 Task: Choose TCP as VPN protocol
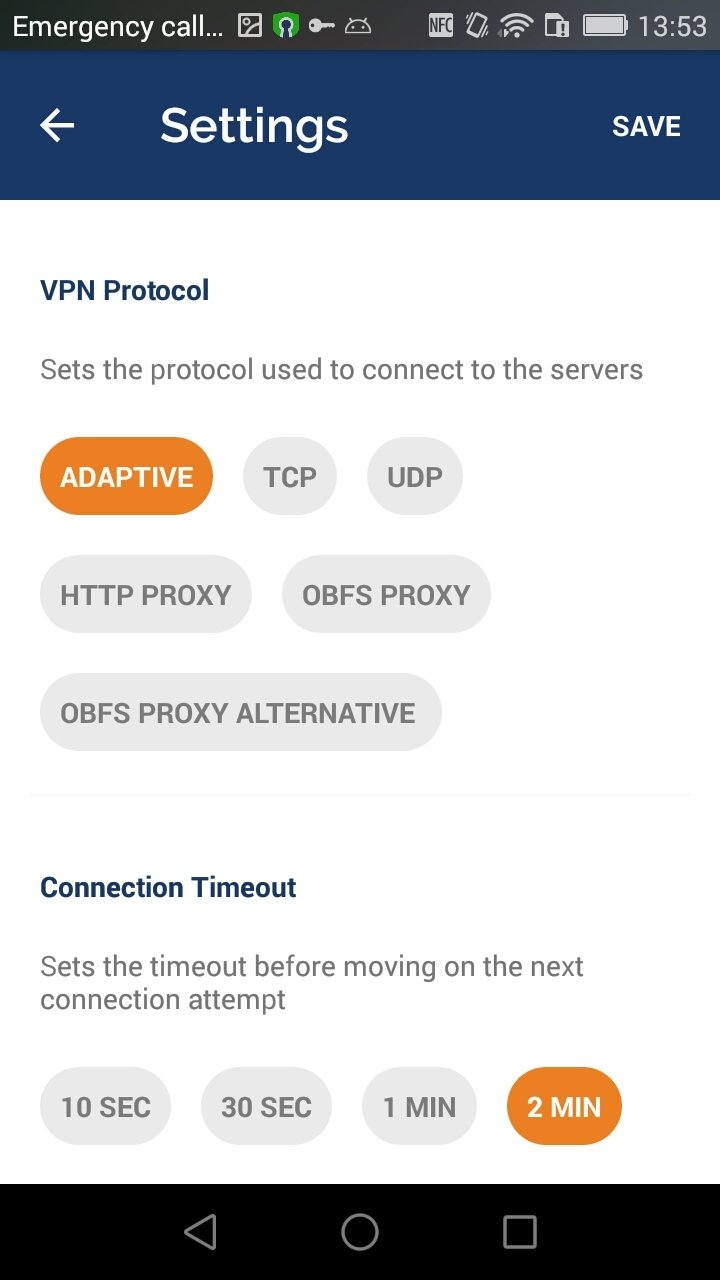pos(290,476)
